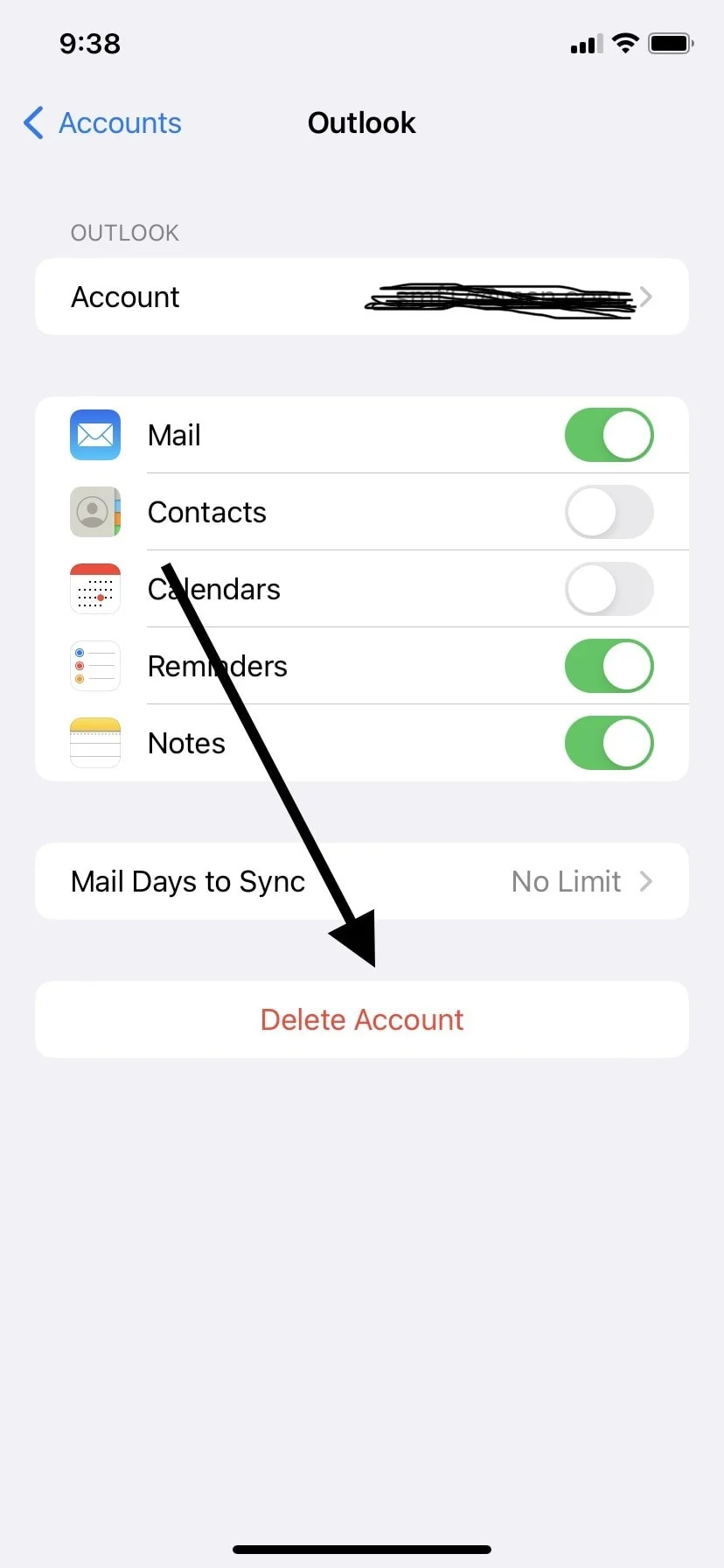Tap Delete Account

[362, 1019]
